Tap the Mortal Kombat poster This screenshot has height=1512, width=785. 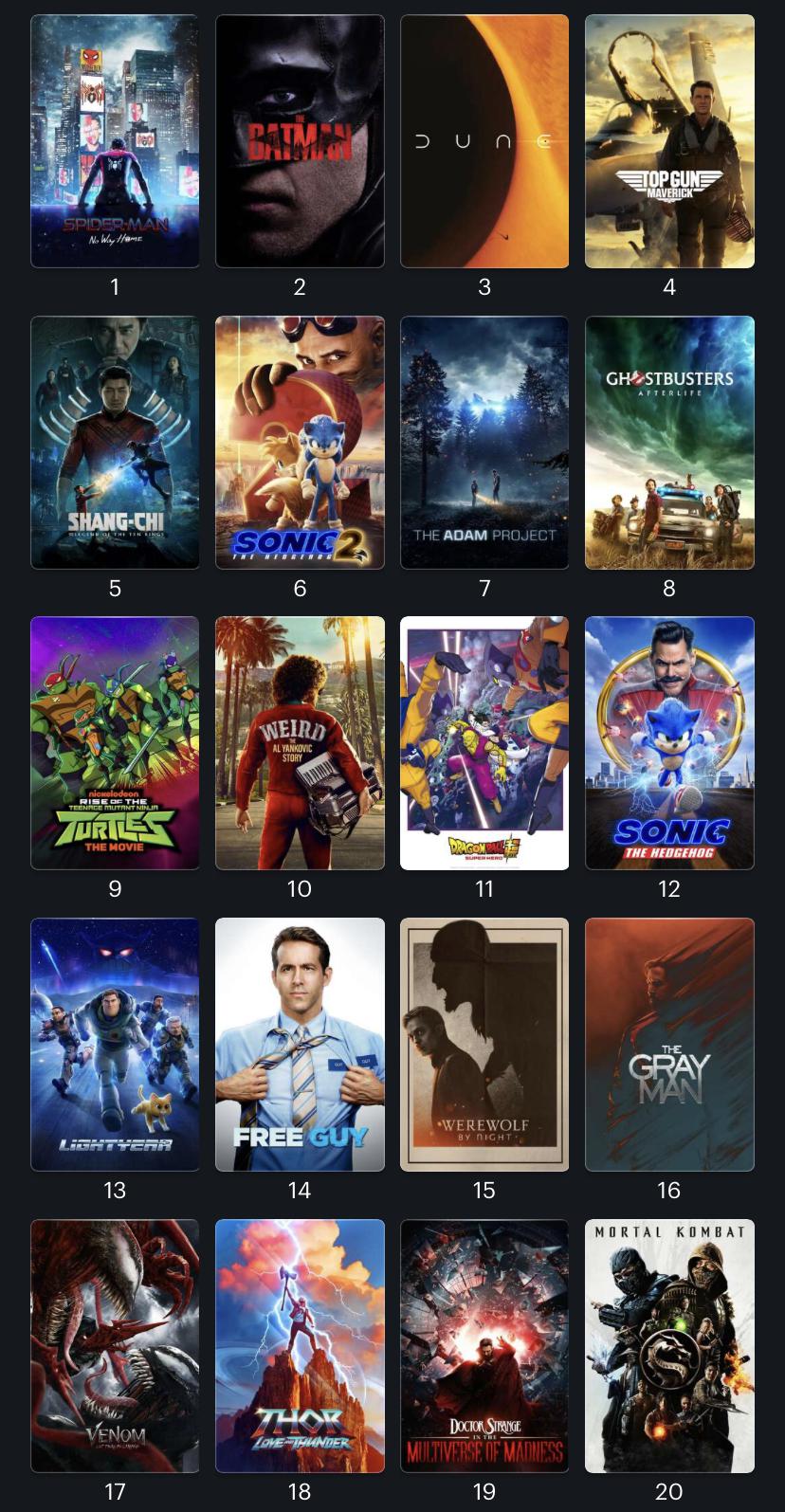(x=669, y=1346)
